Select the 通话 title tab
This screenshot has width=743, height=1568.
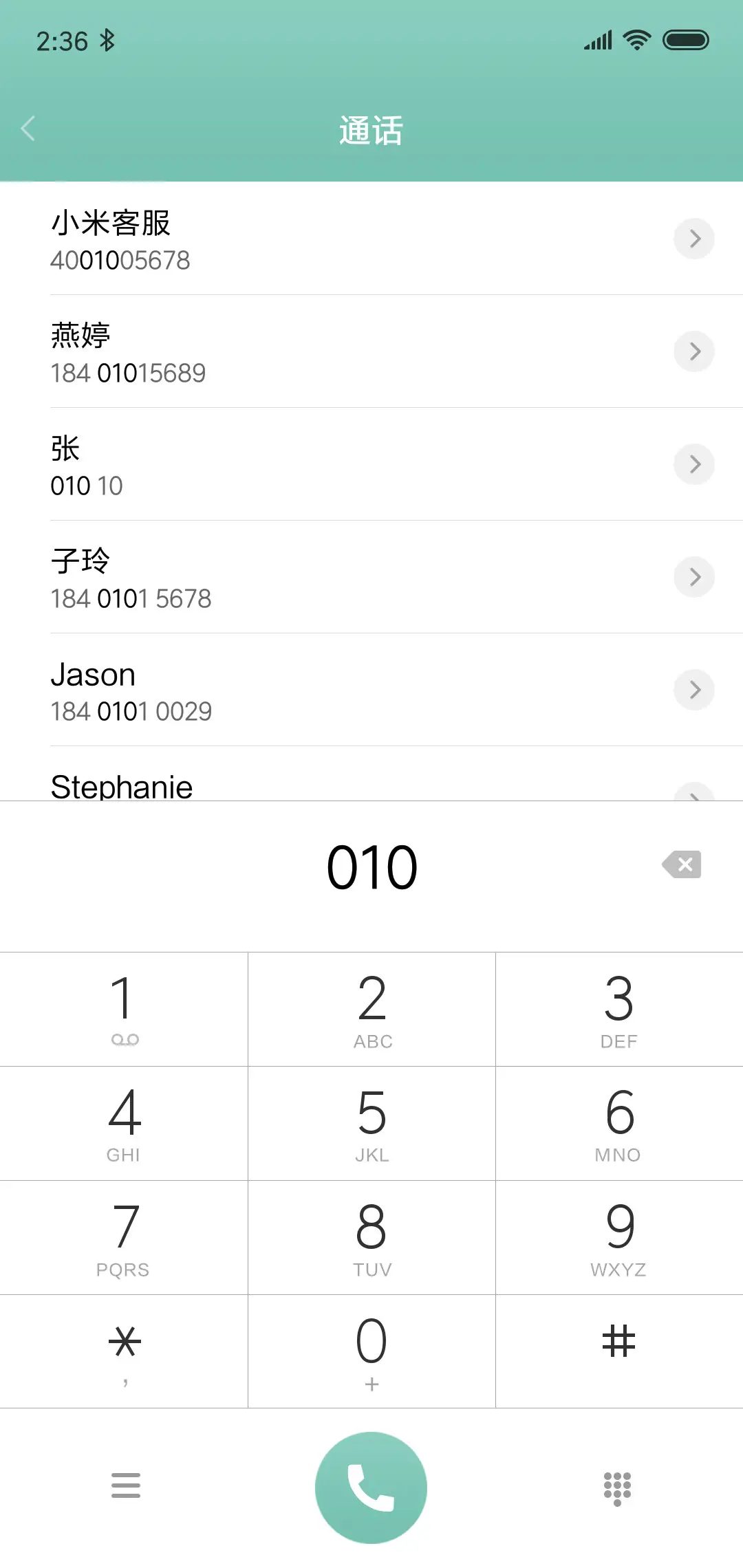(371, 131)
